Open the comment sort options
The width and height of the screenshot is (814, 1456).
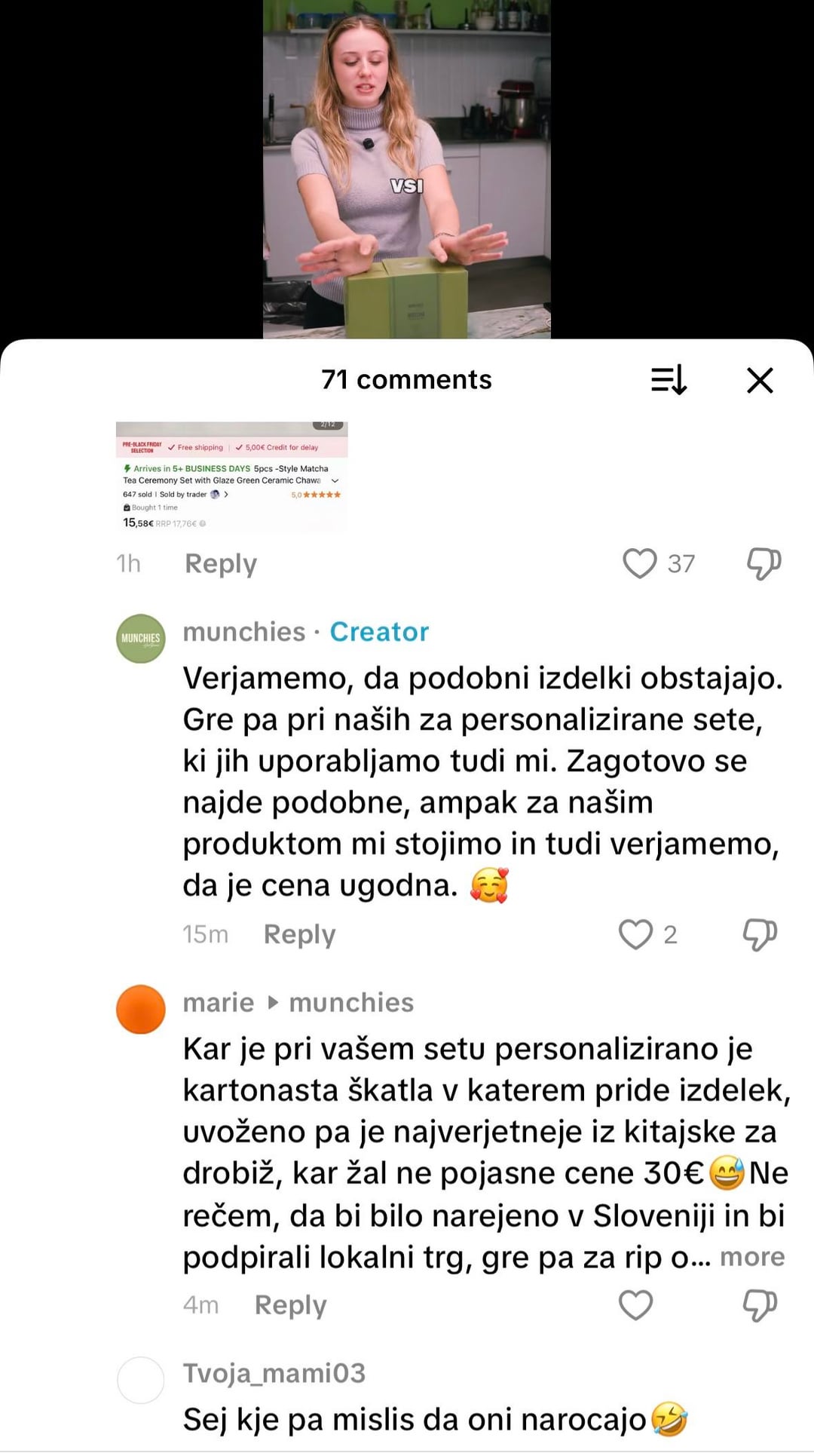[x=669, y=380]
